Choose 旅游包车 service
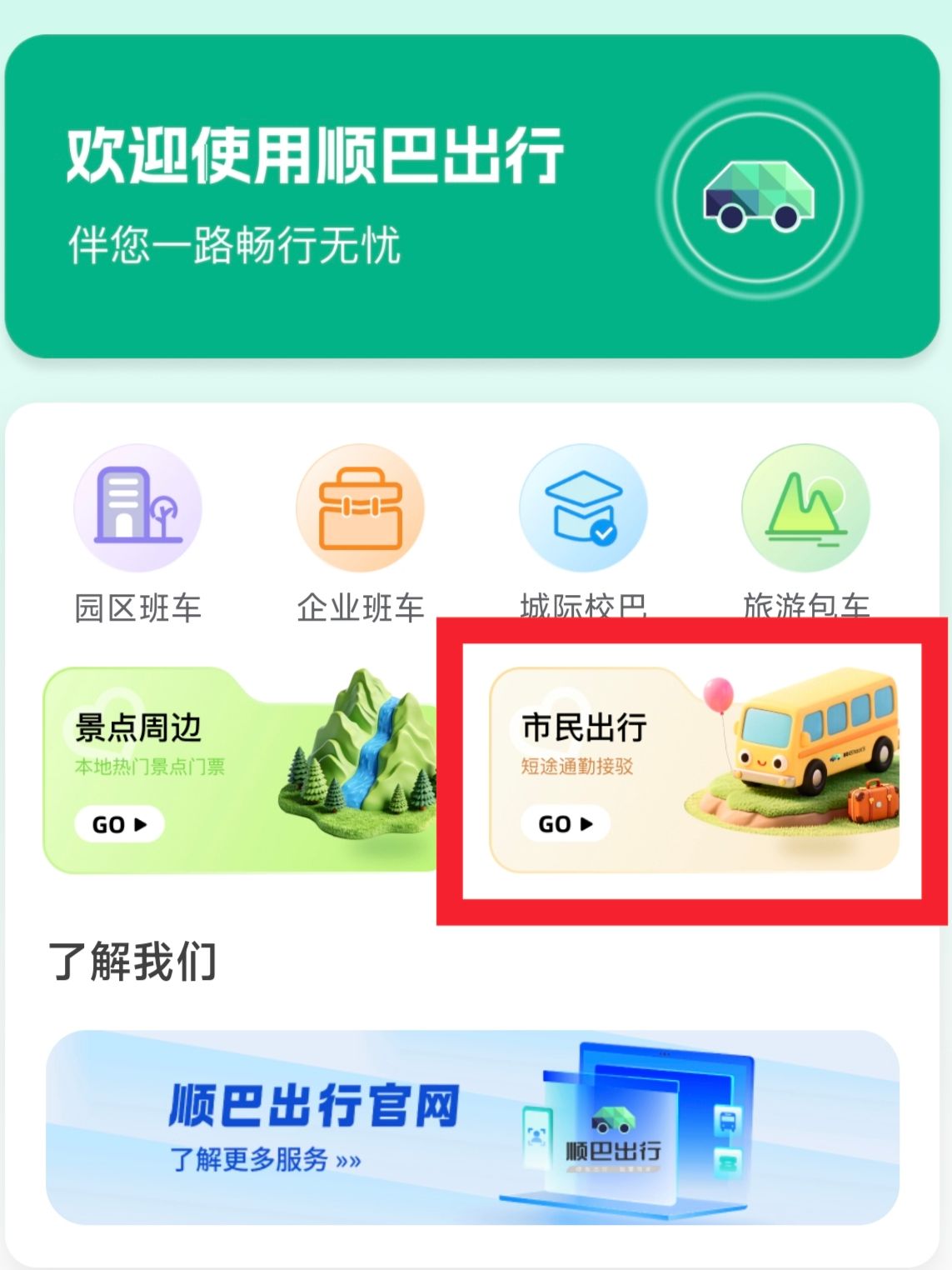Viewport: 952px width, 1270px height. pyautogui.click(x=805, y=508)
